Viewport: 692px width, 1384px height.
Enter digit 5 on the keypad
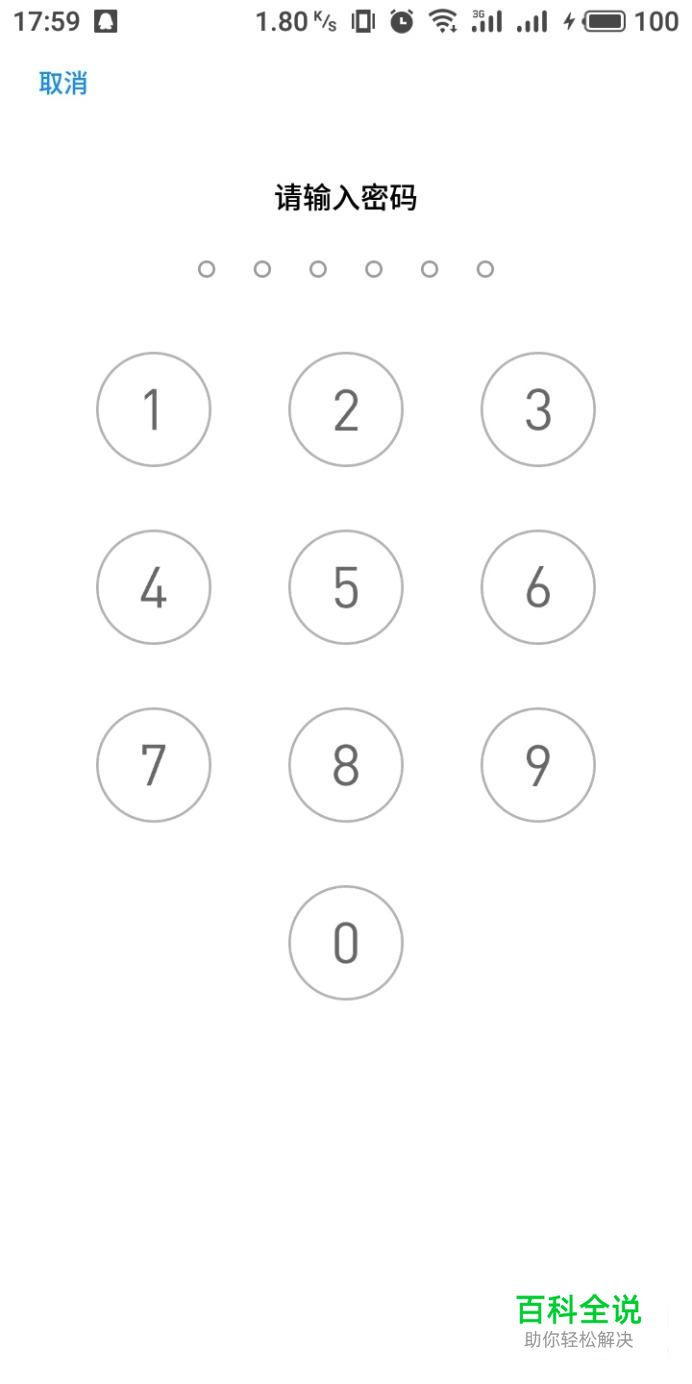346,587
